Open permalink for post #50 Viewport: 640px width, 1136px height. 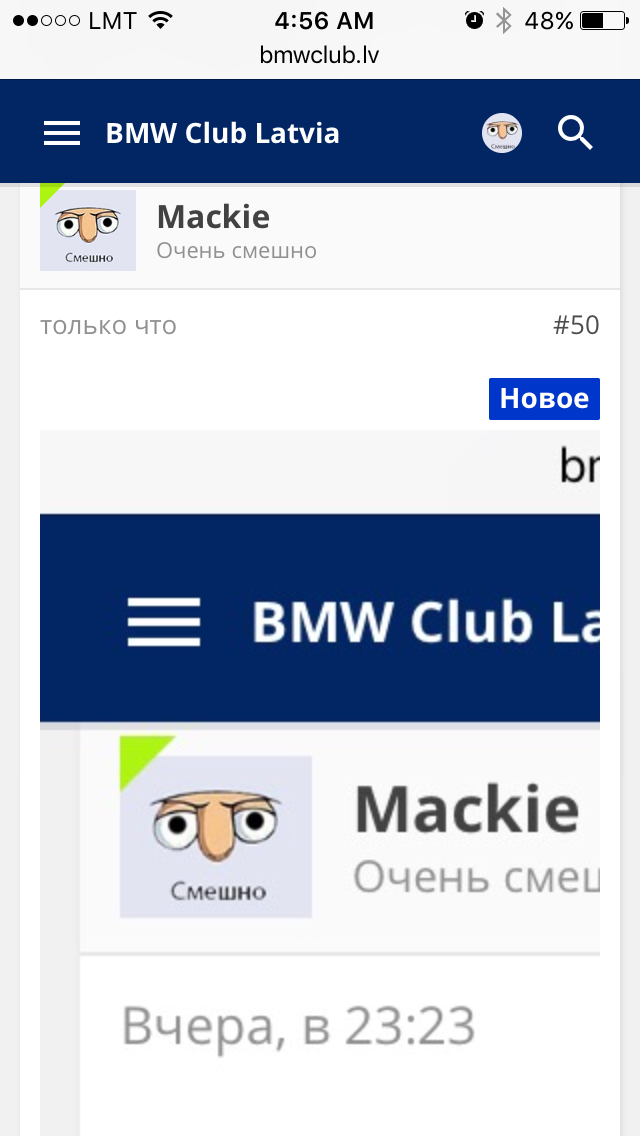tap(575, 325)
